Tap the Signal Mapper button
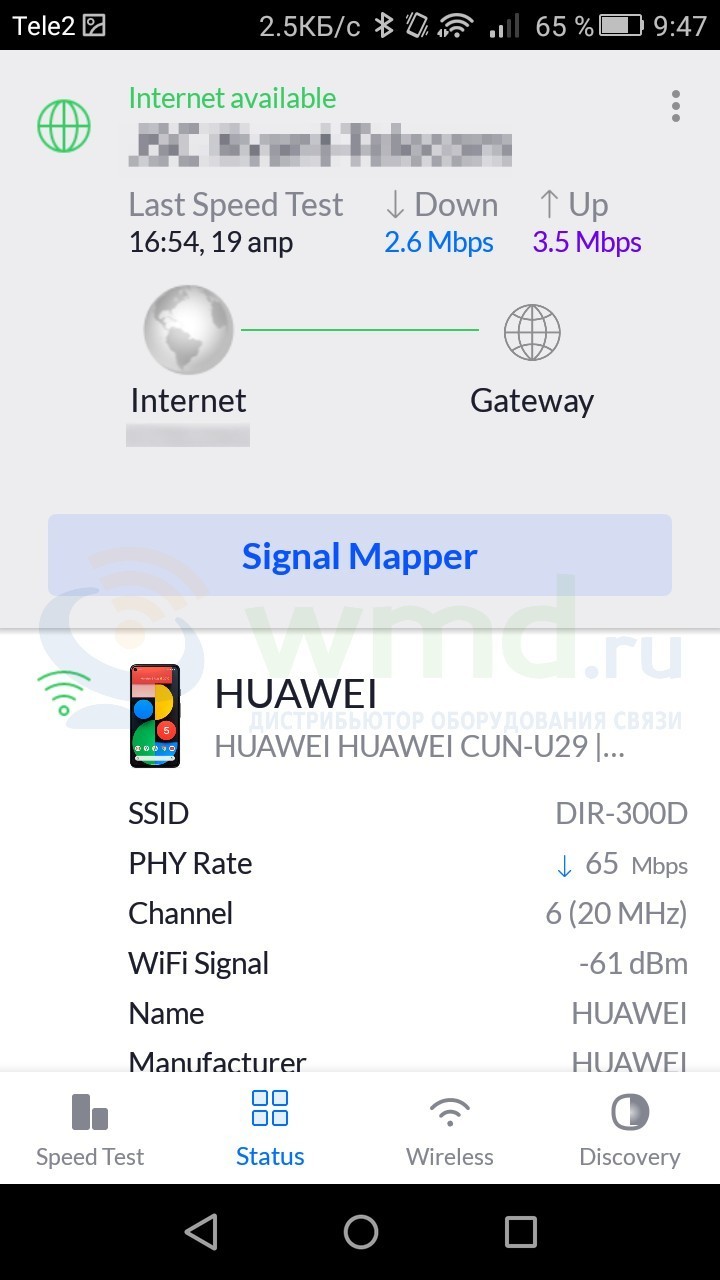Screen dimensions: 720x1280 360,556
